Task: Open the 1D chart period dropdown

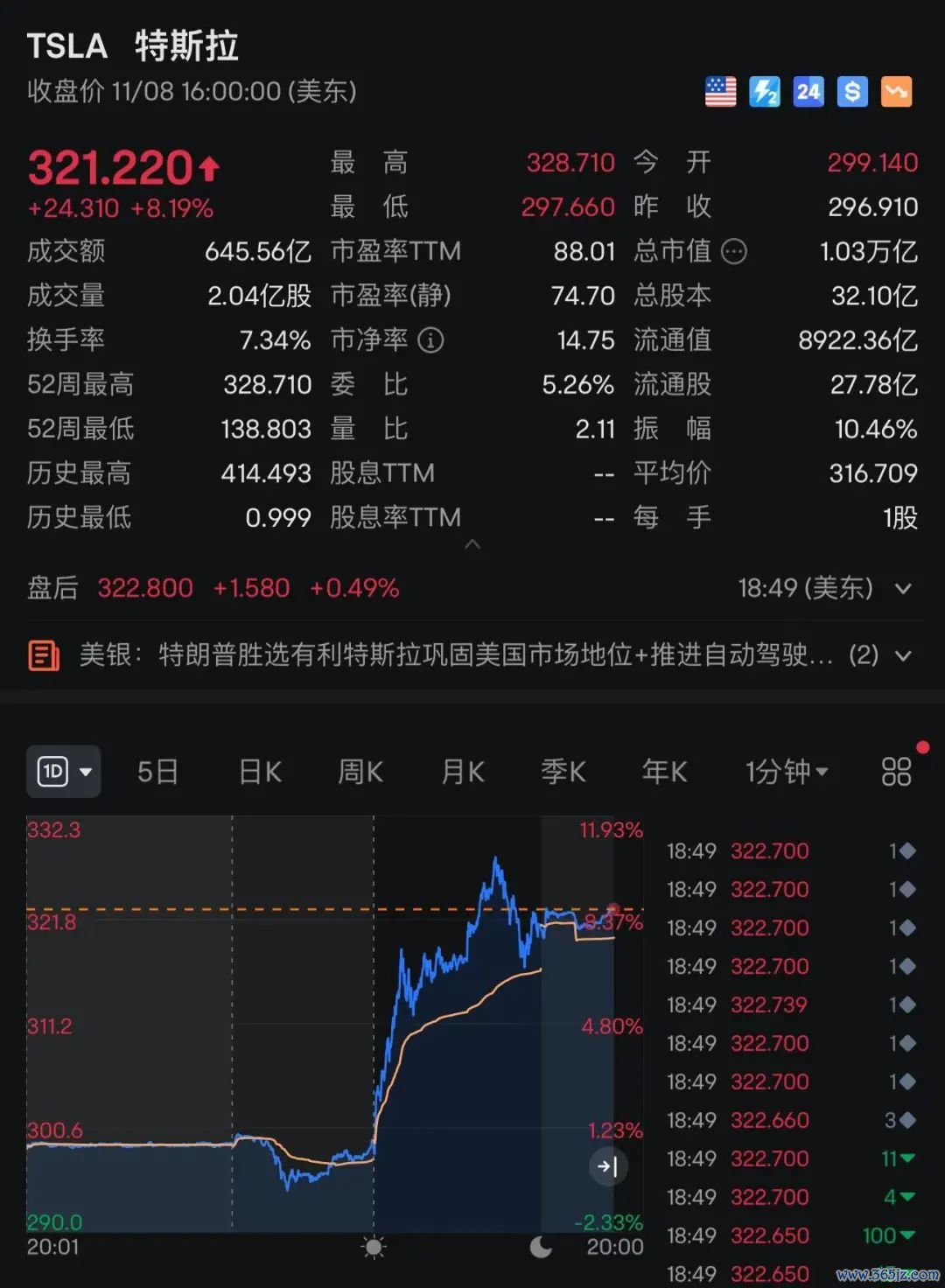Action: 64,772
